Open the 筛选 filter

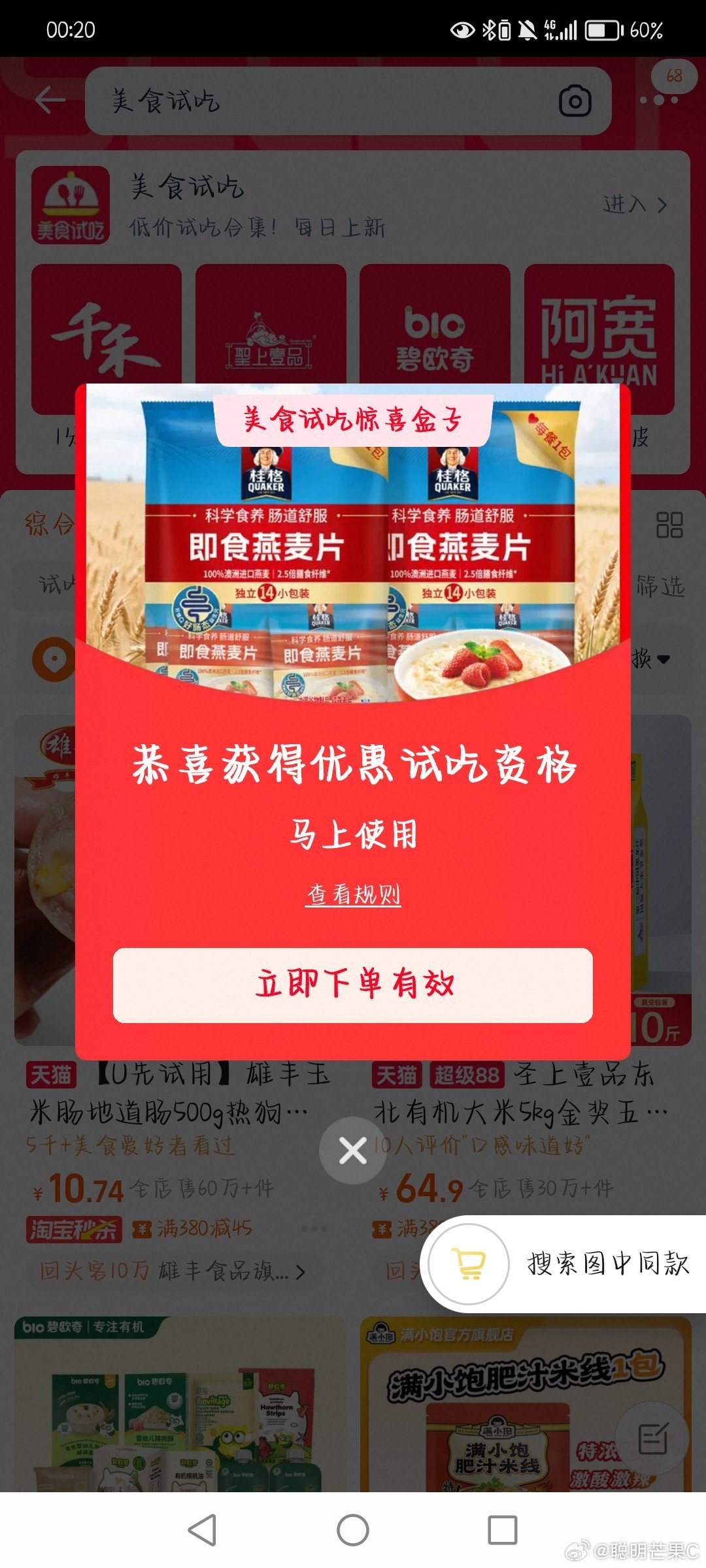[x=660, y=586]
